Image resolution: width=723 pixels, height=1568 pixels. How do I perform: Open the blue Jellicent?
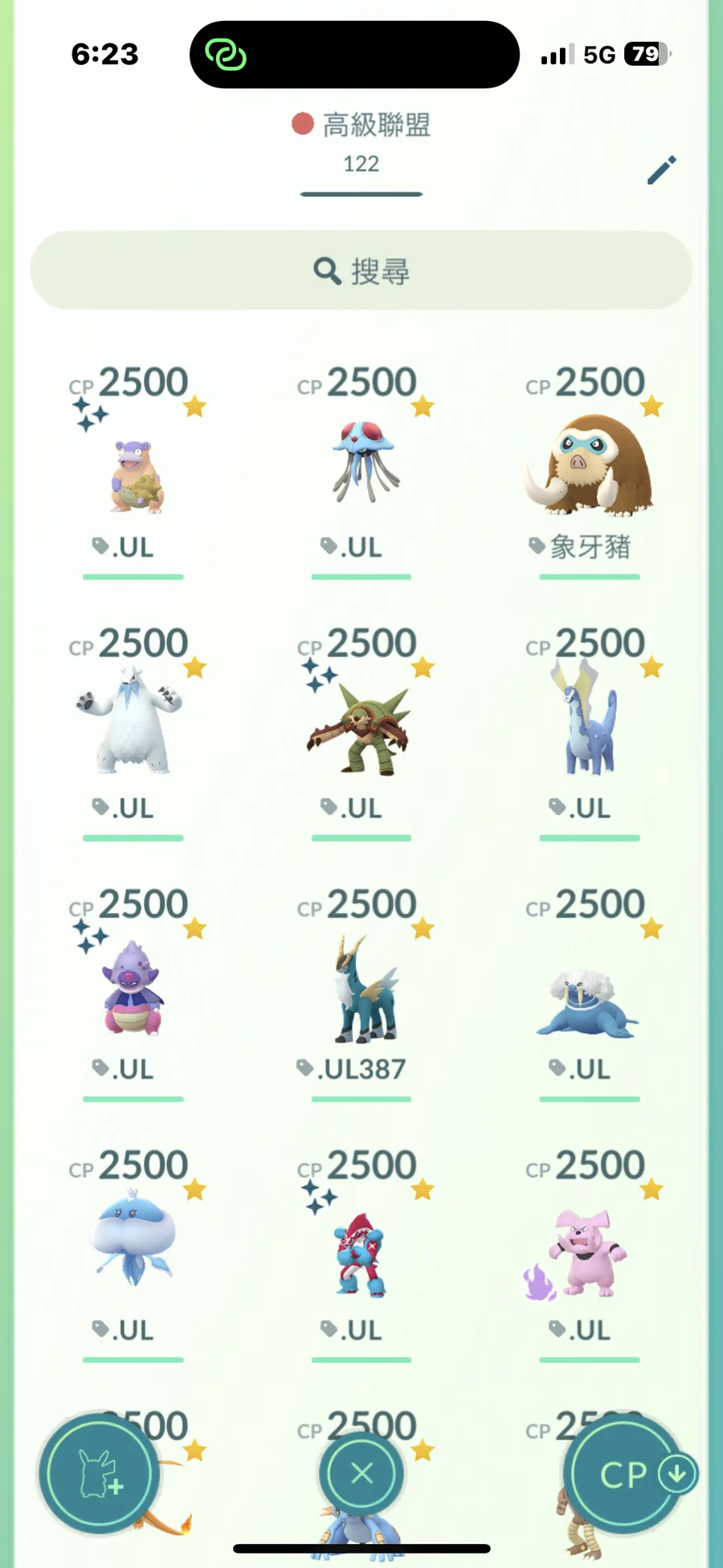(x=133, y=1242)
